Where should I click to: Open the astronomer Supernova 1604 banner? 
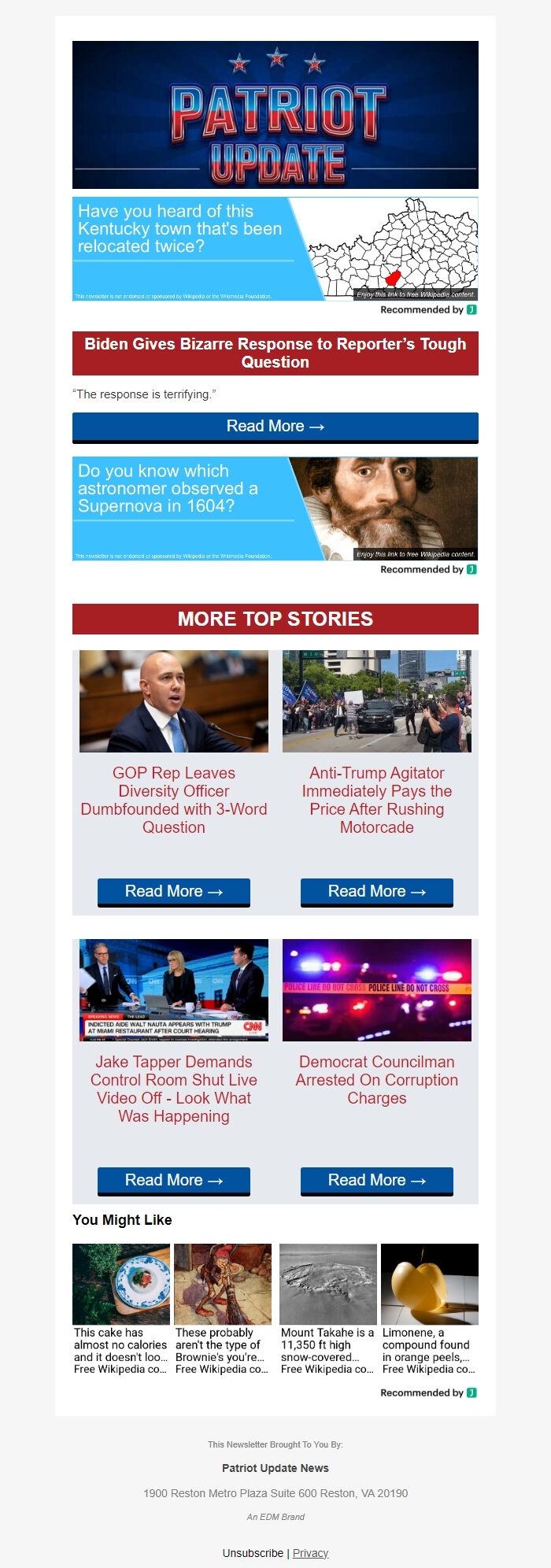pyautogui.click(x=275, y=508)
